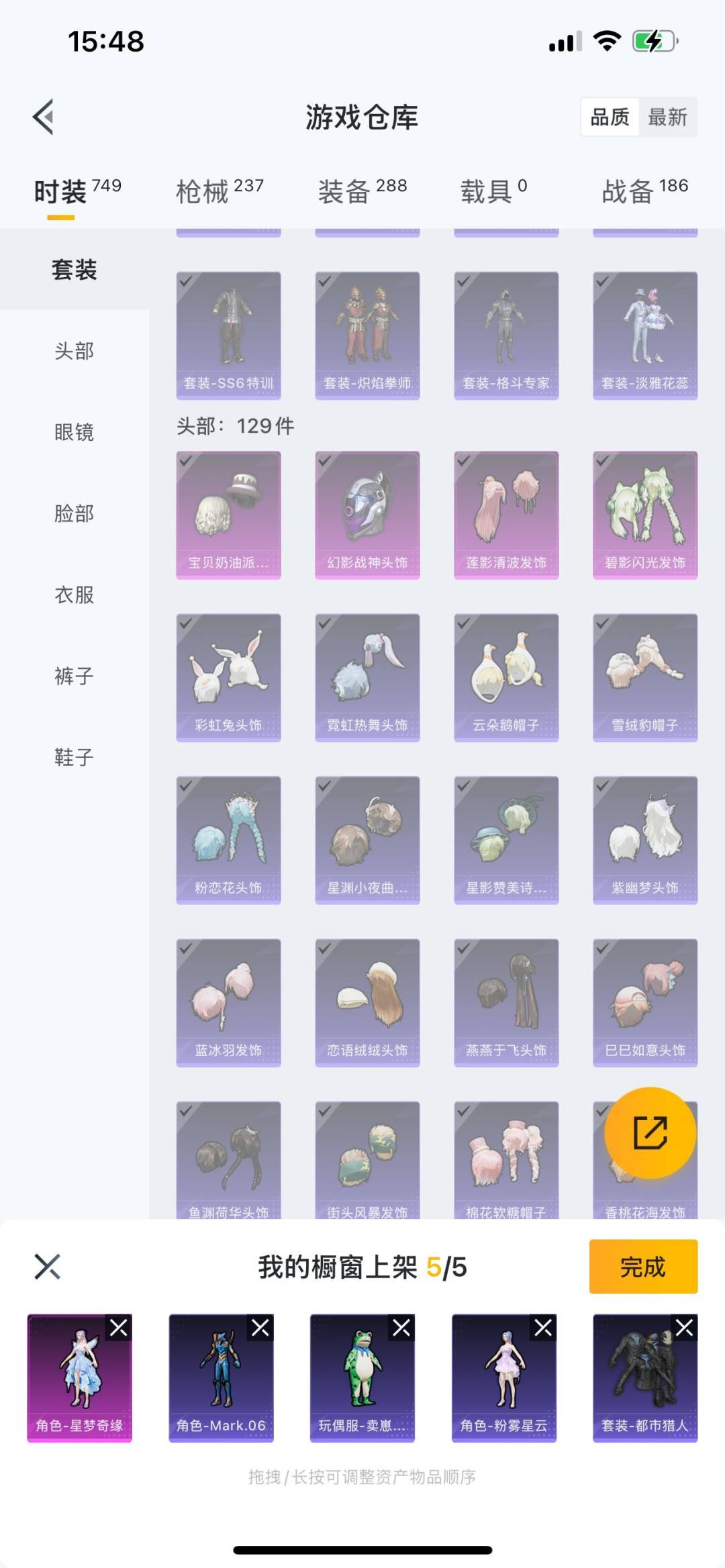Viewport: 725px width, 1568px height.
Task: Choose the 眼镜 side category
Action: [x=74, y=432]
